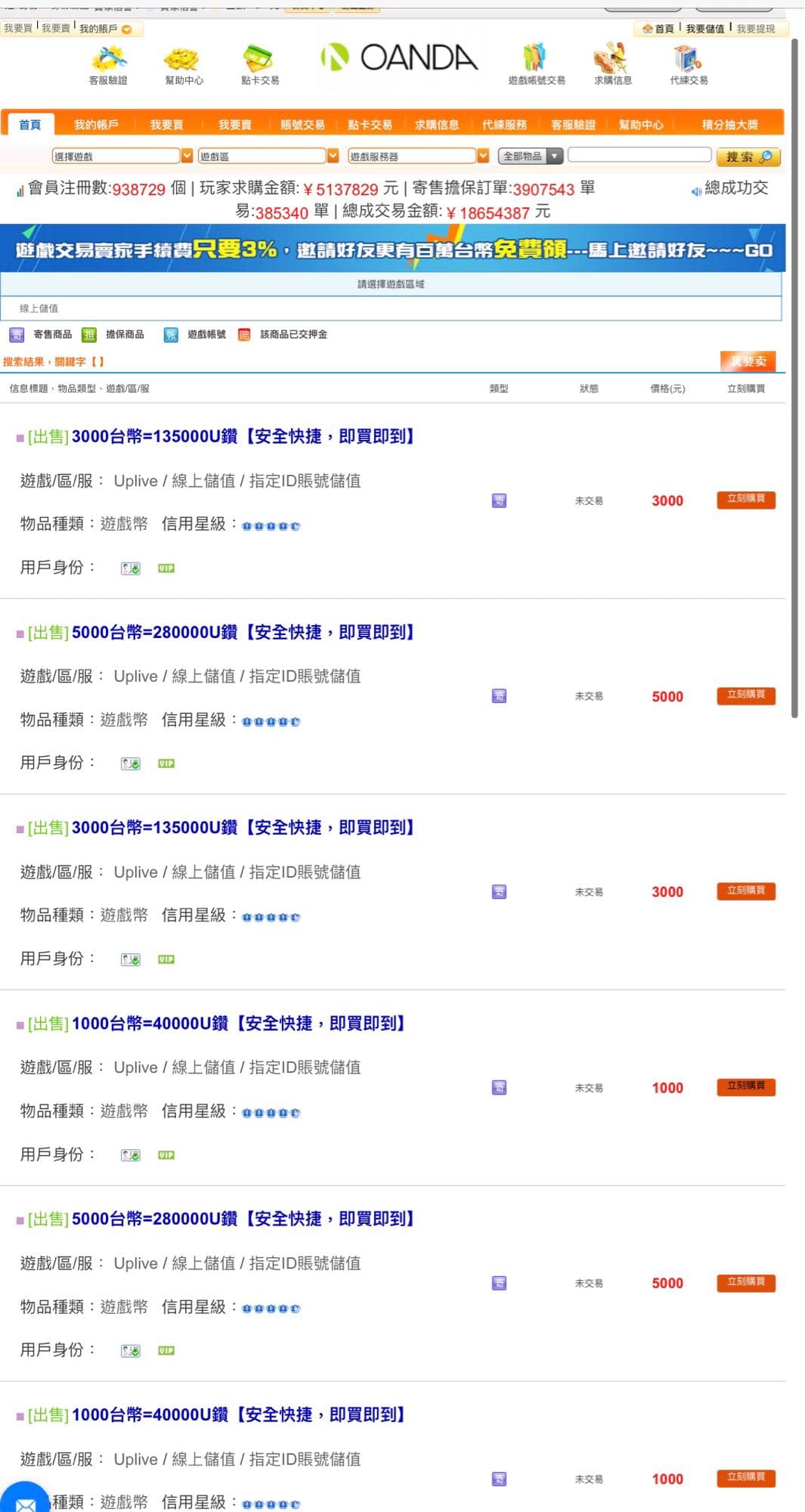Open the floating mail message button

(x=24, y=1501)
